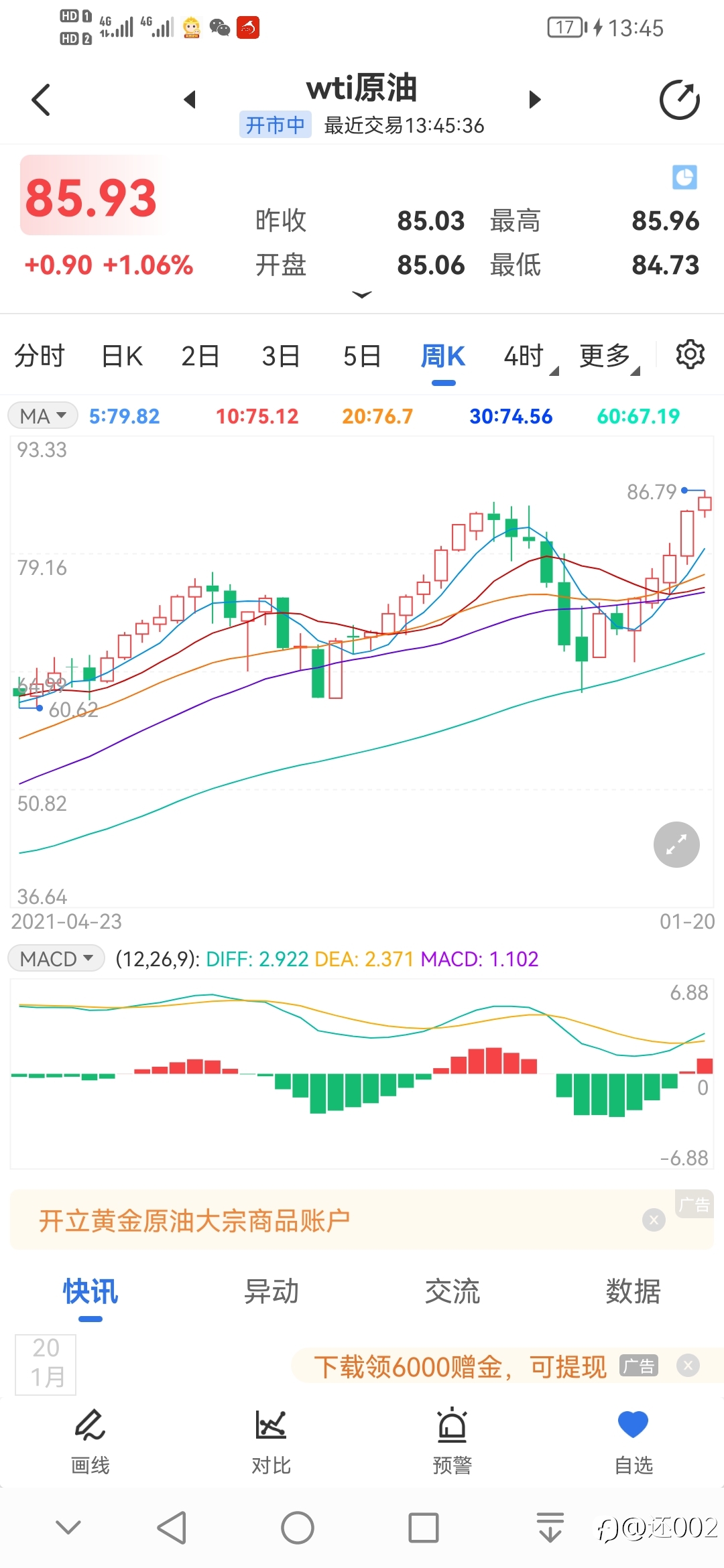The image size is (724, 1568).
Task: Switch to the 5日 chart view
Action: [x=362, y=356]
